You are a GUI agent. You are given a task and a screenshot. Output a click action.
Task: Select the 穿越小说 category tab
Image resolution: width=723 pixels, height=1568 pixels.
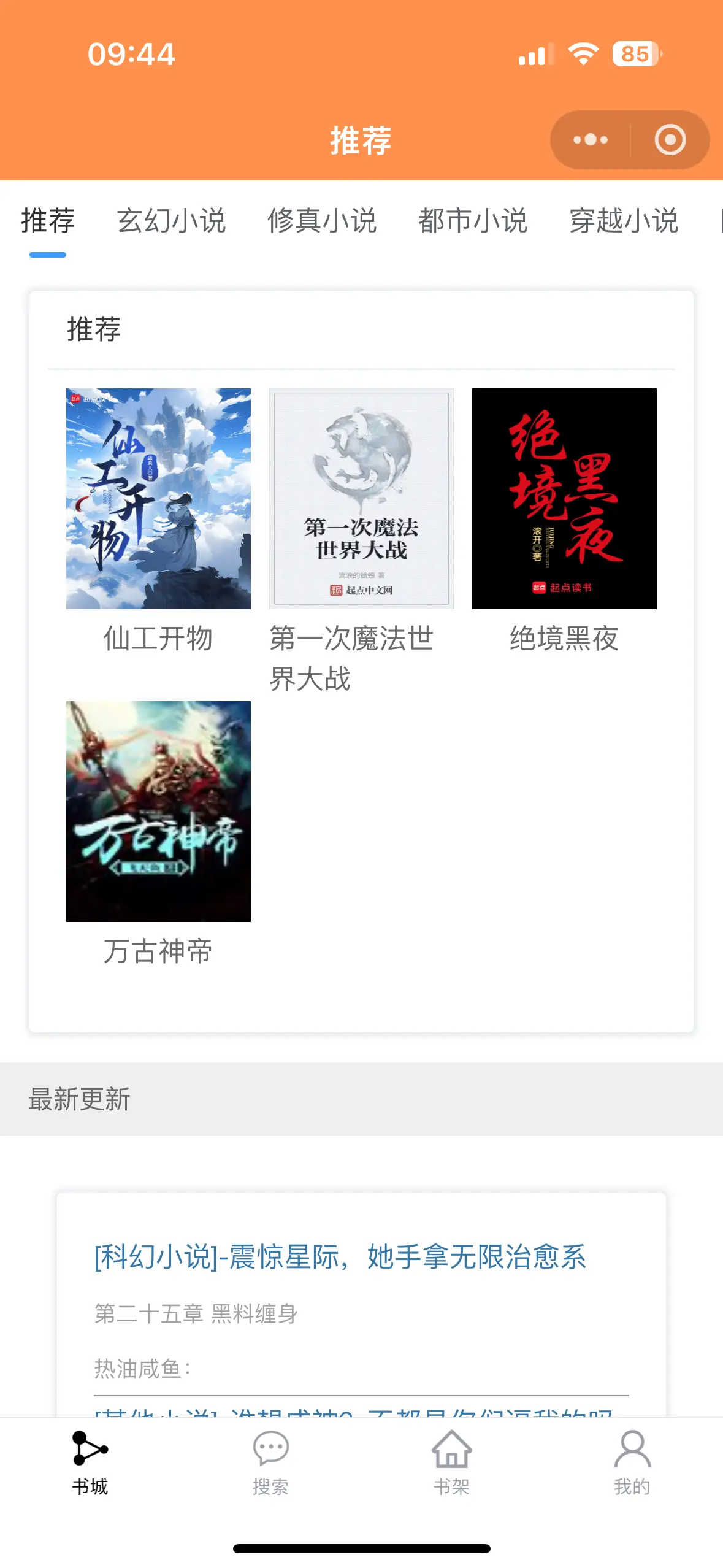[624, 221]
